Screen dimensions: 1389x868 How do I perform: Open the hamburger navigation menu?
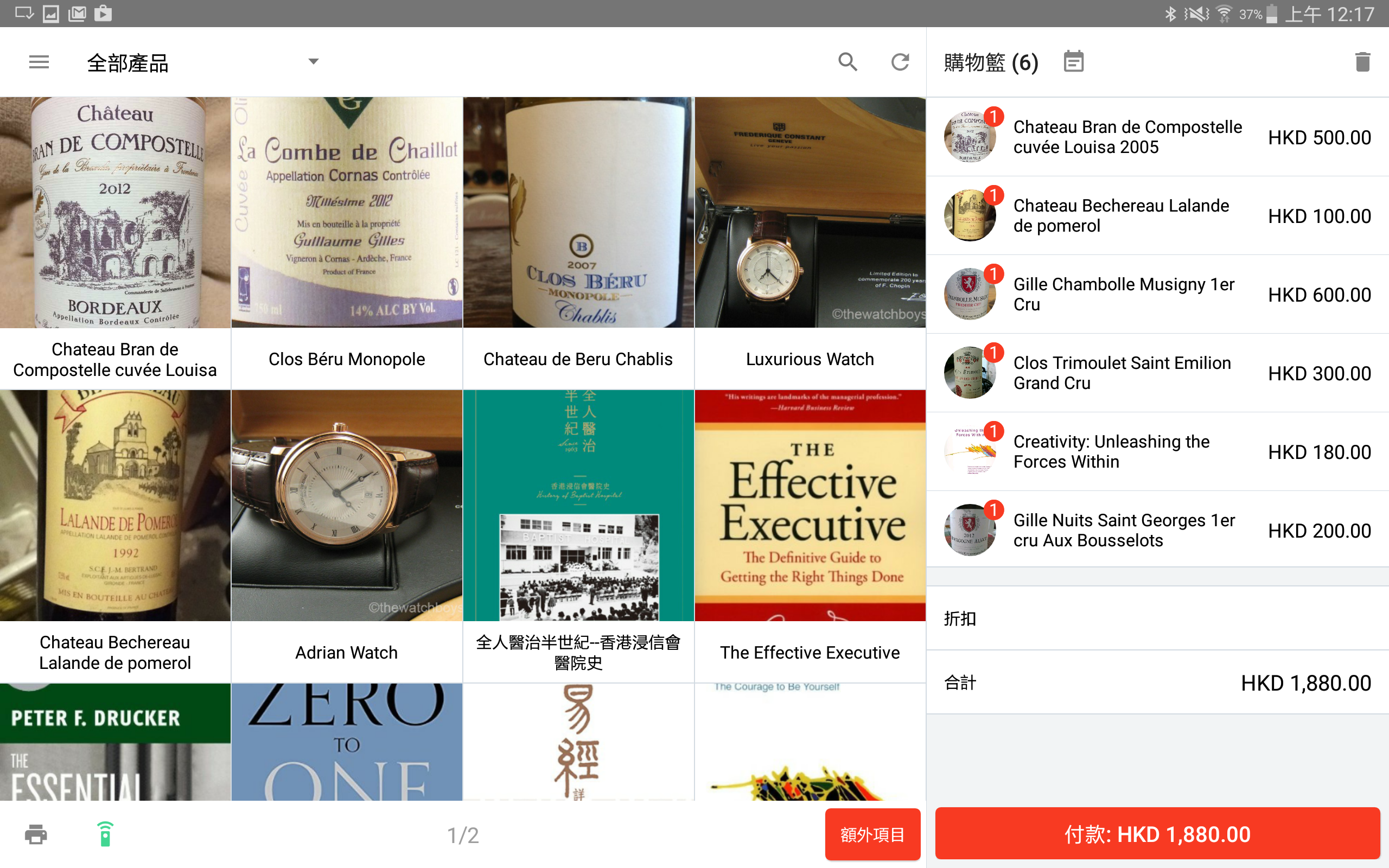[39, 61]
